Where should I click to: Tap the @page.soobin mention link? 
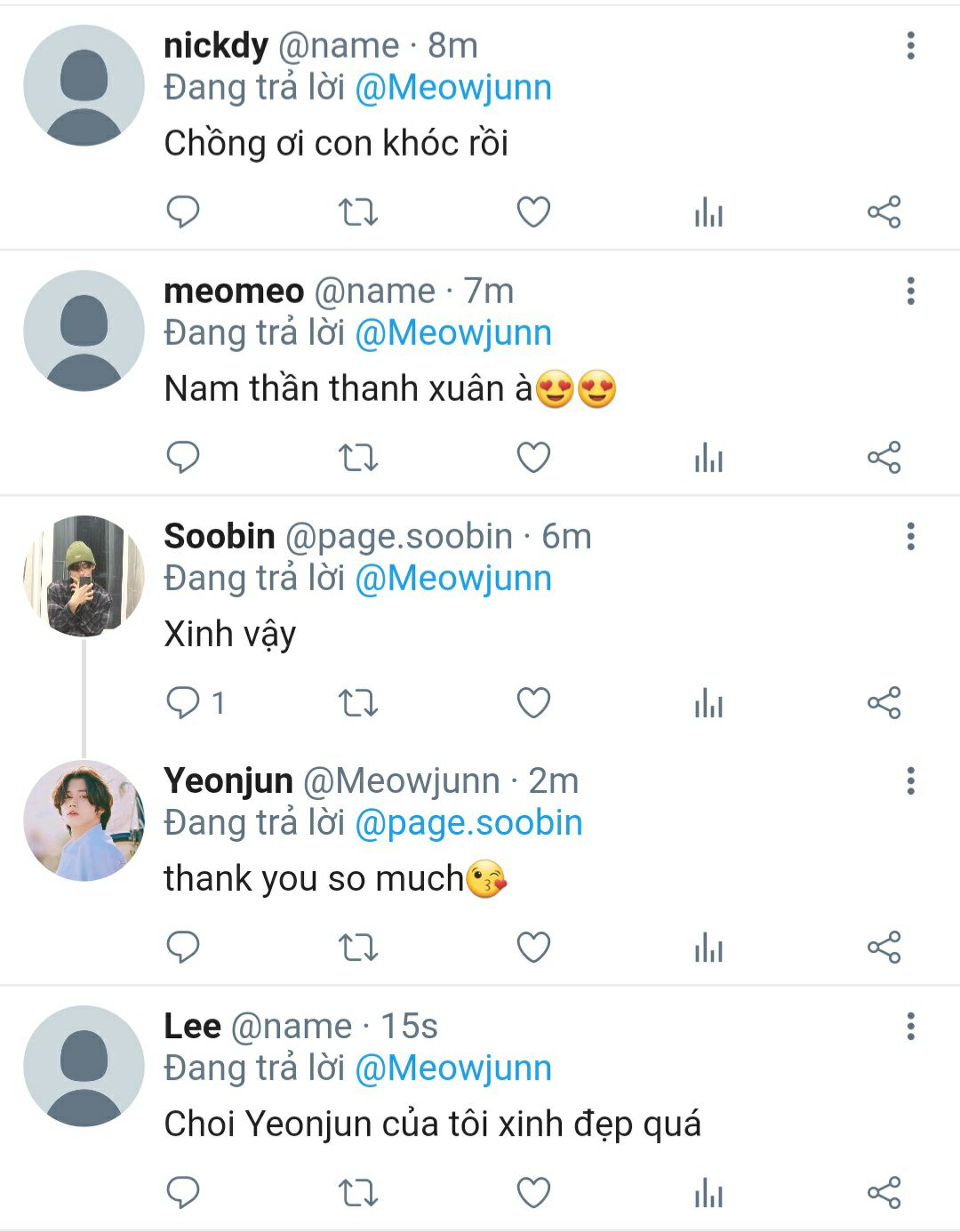point(468,823)
